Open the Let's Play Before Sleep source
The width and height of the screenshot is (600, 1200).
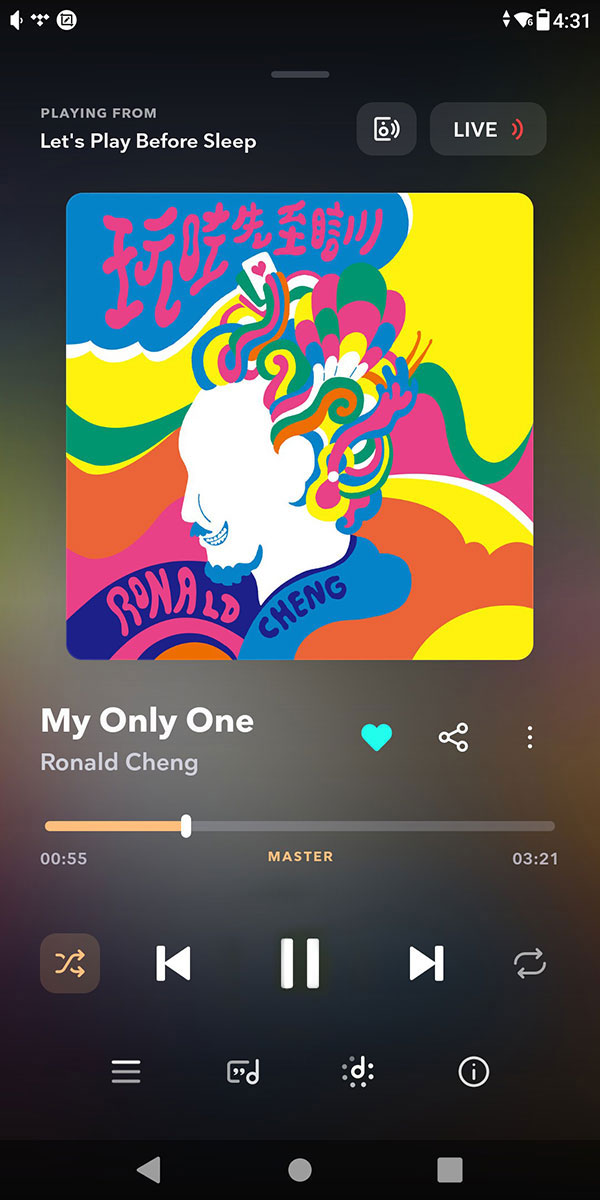point(148,141)
